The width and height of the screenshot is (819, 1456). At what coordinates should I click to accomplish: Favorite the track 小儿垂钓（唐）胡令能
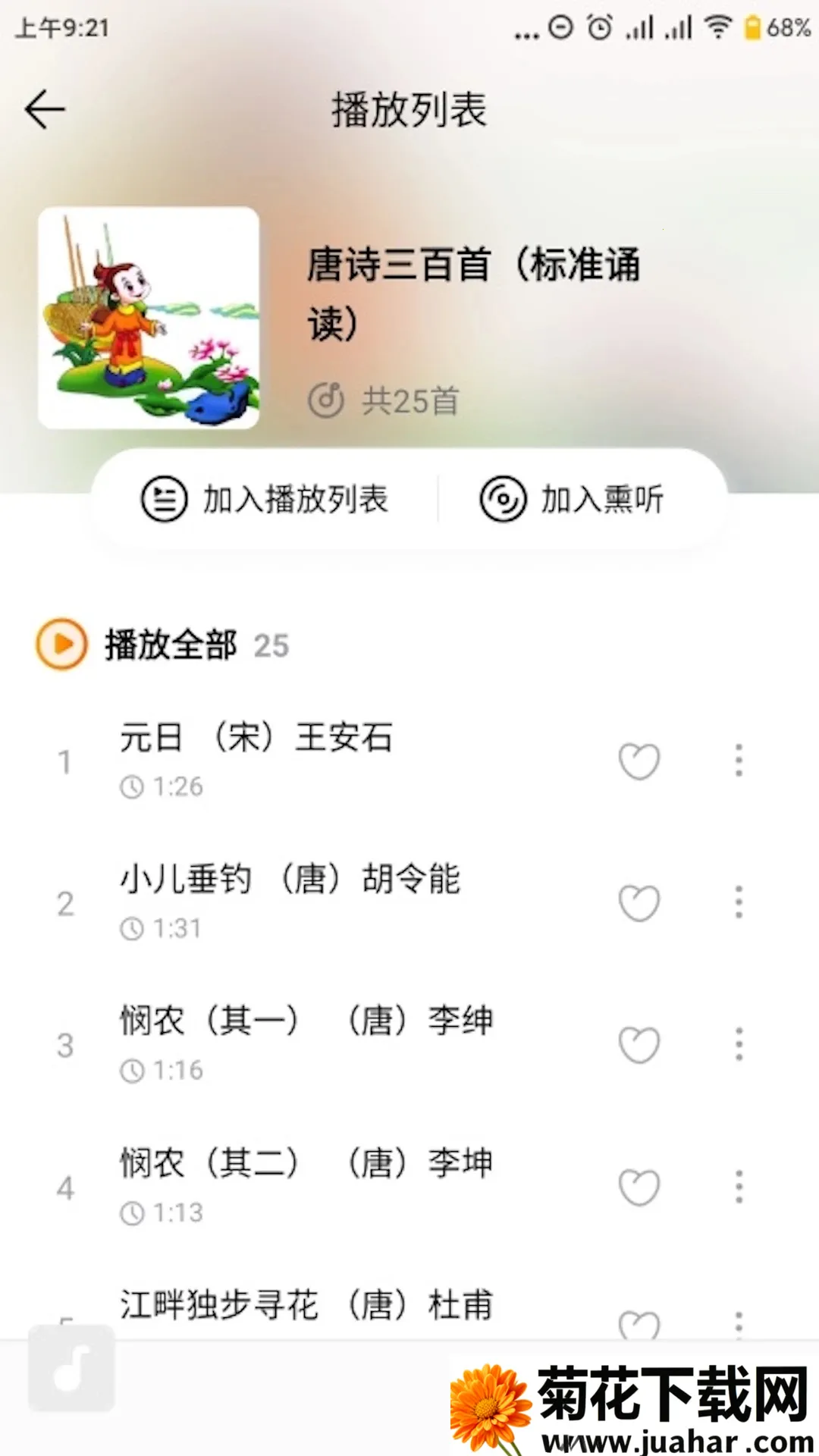click(639, 903)
